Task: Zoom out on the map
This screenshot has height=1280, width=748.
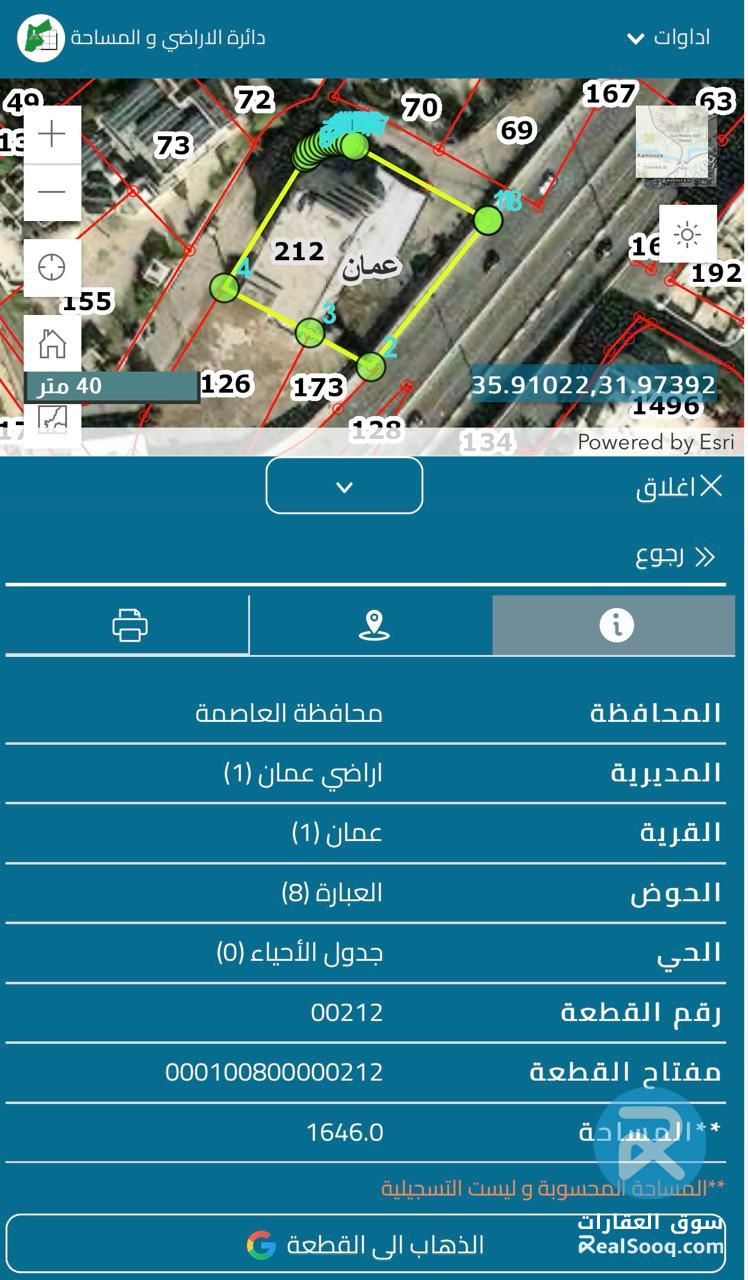Action: [52, 192]
